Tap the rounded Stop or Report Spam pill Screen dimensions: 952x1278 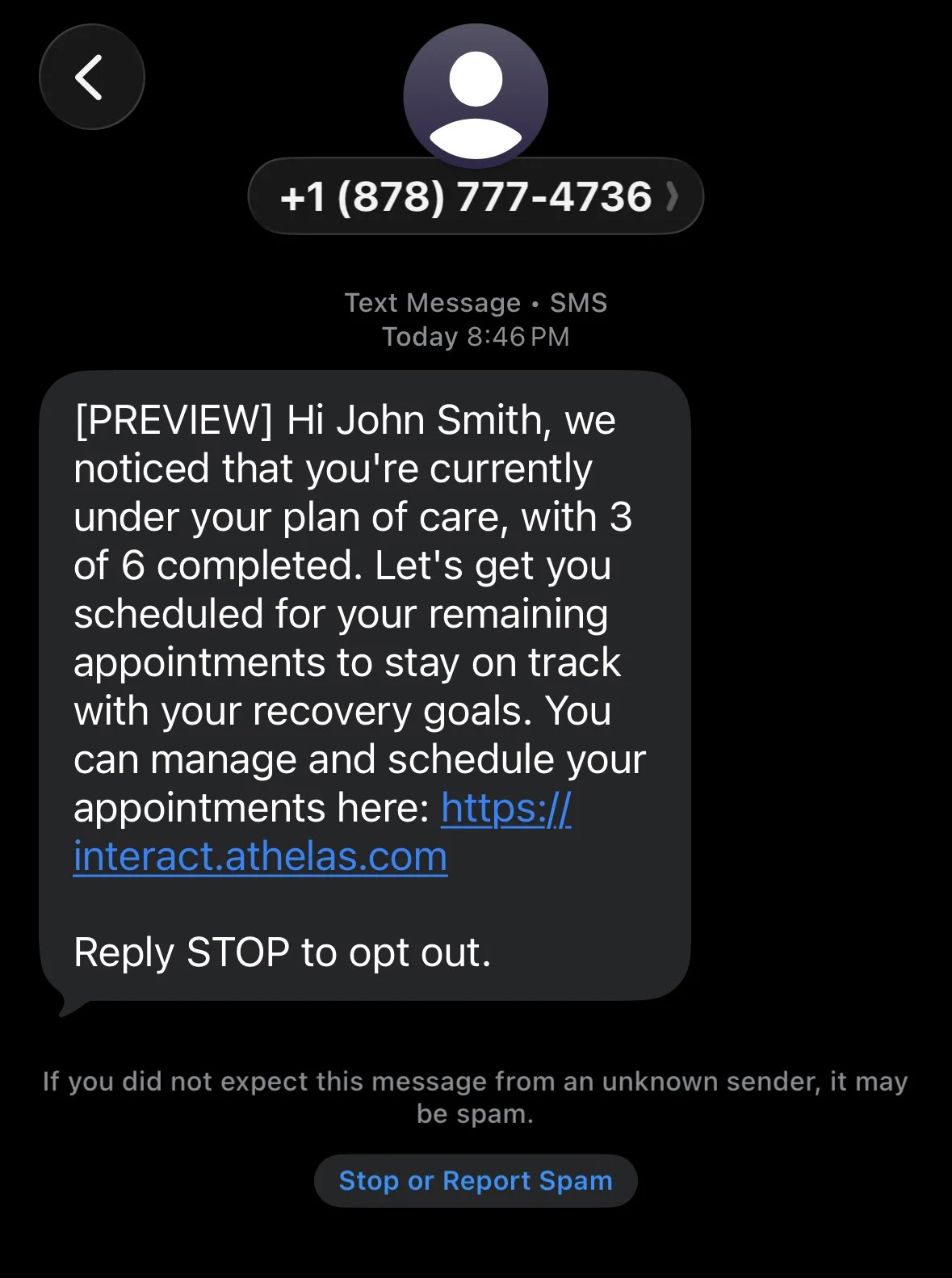(x=475, y=1180)
